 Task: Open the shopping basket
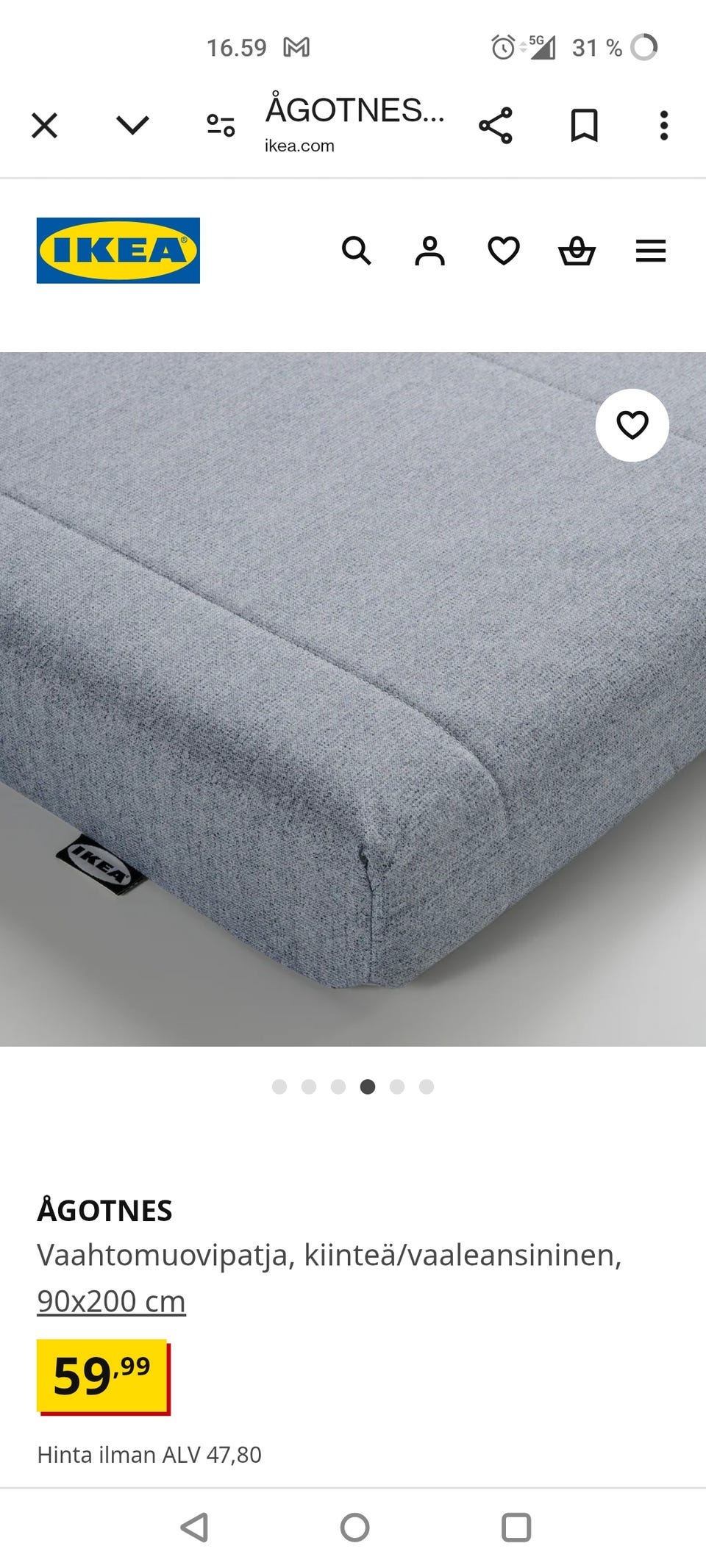(577, 251)
